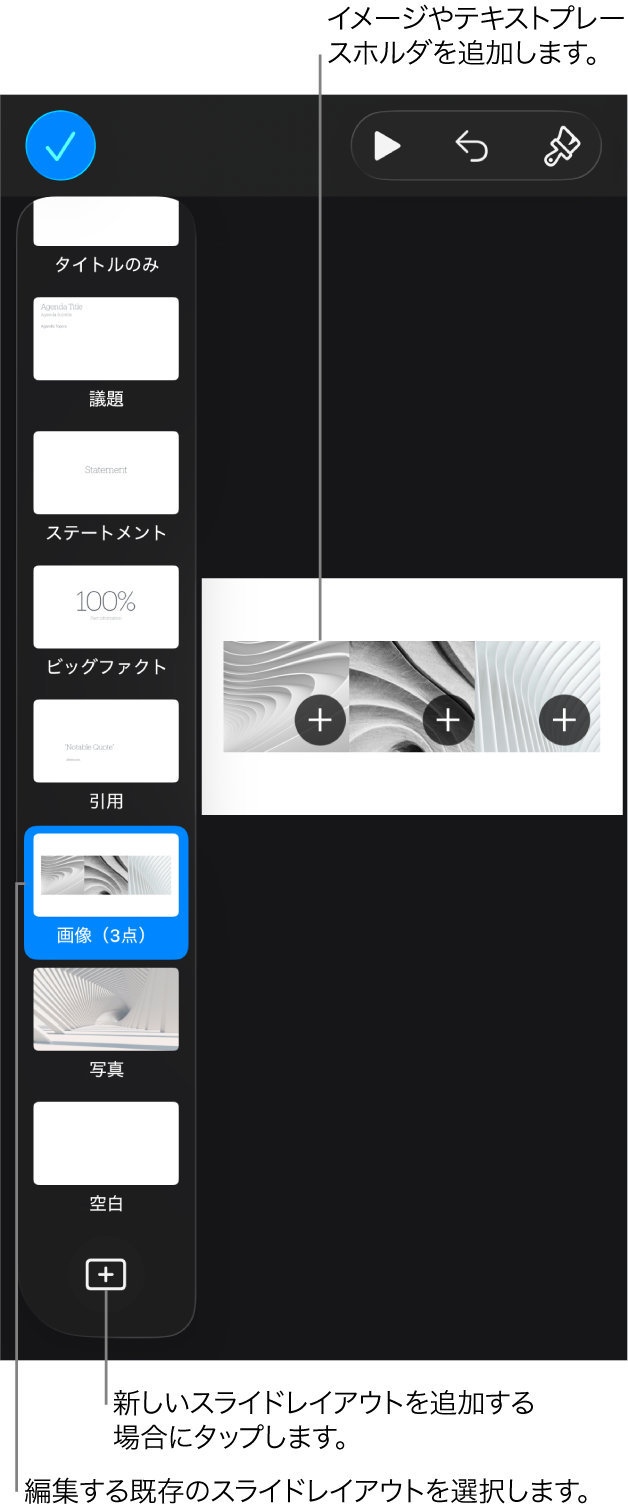
Task: Select the タイトルのみ slide layout
Action: point(106,224)
